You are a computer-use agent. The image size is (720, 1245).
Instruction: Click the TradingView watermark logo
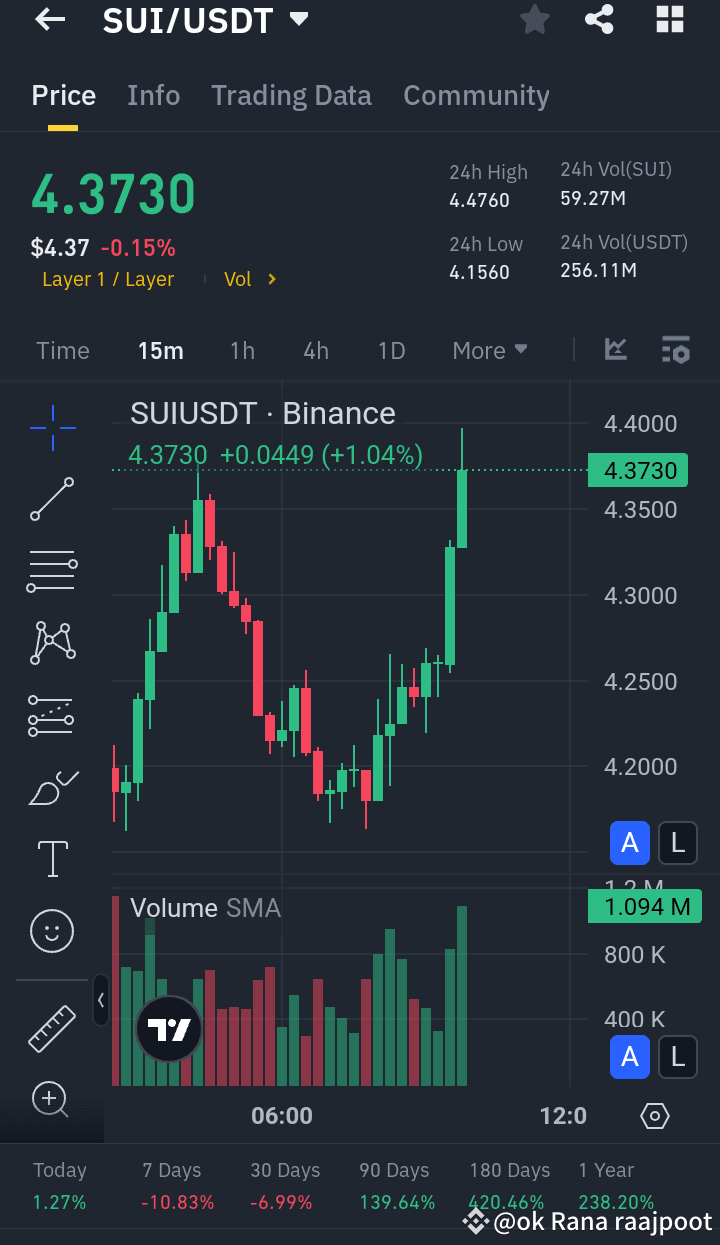point(168,1028)
